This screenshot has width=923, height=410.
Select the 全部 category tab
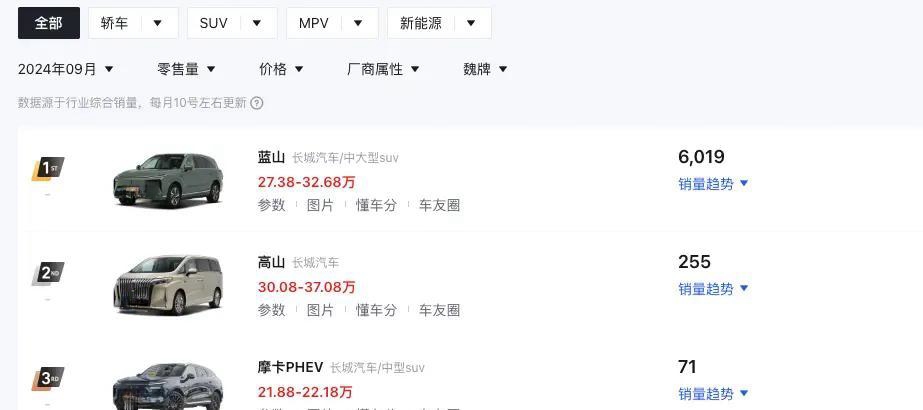(x=48, y=23)
